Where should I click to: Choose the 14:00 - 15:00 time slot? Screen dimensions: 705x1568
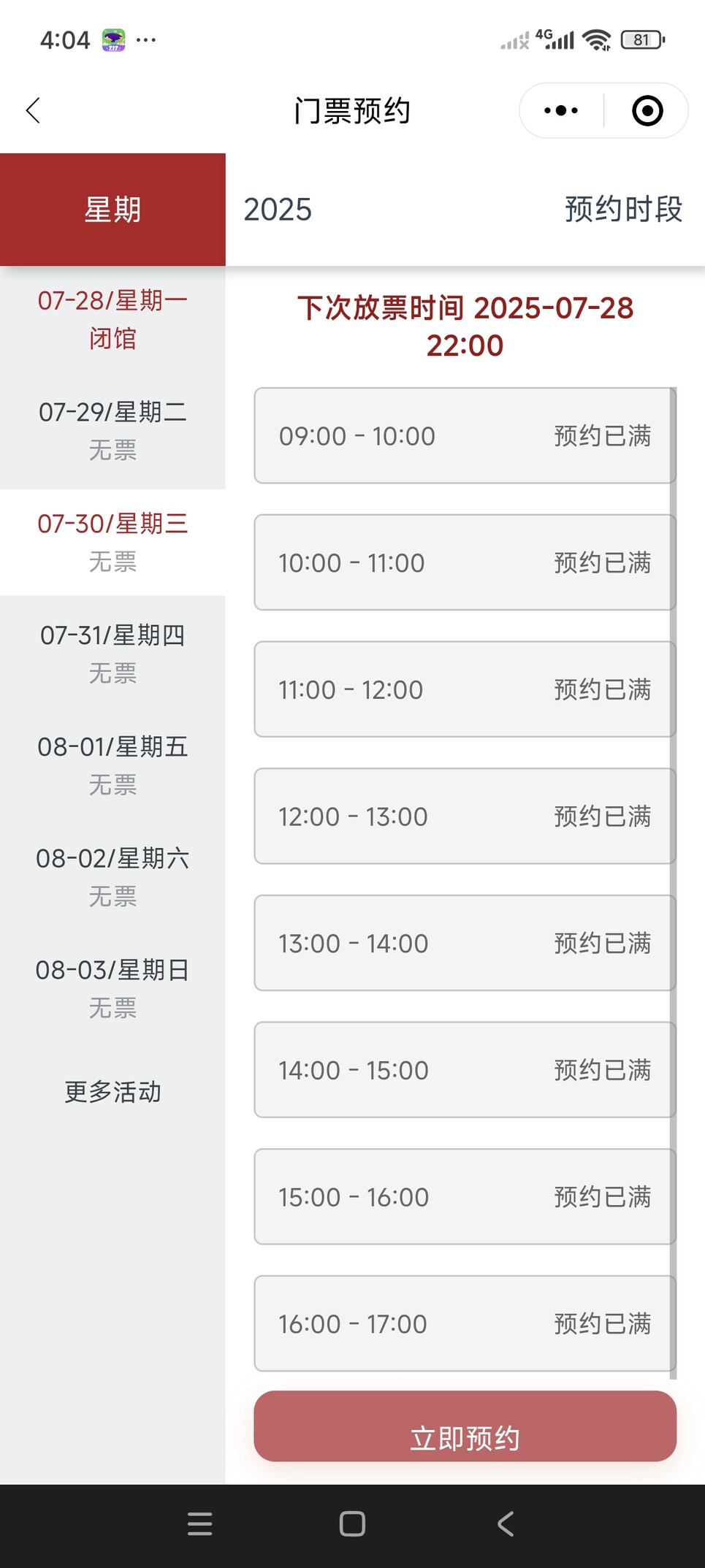(x=465, y=1070)
